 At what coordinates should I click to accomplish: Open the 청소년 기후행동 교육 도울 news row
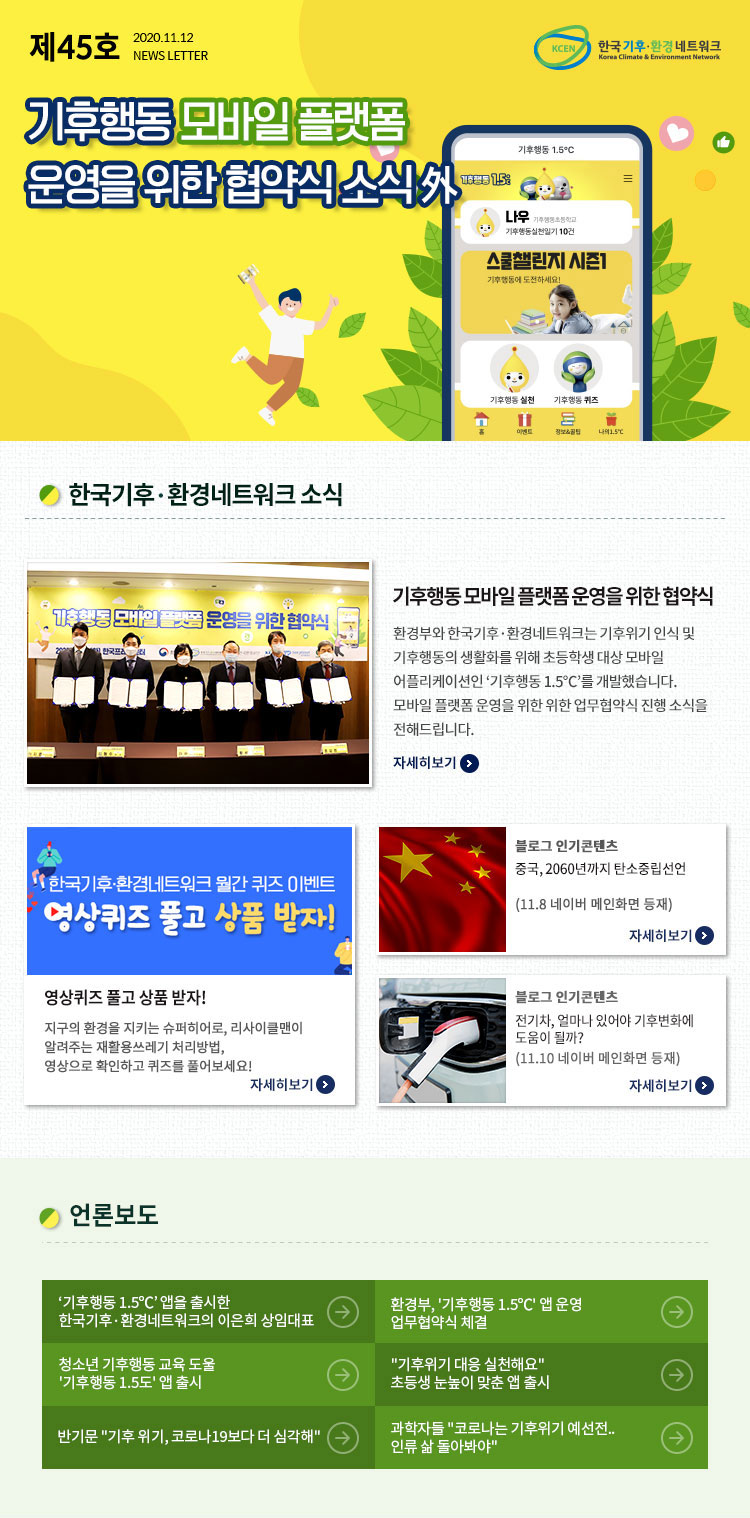tap(208, 1374)
